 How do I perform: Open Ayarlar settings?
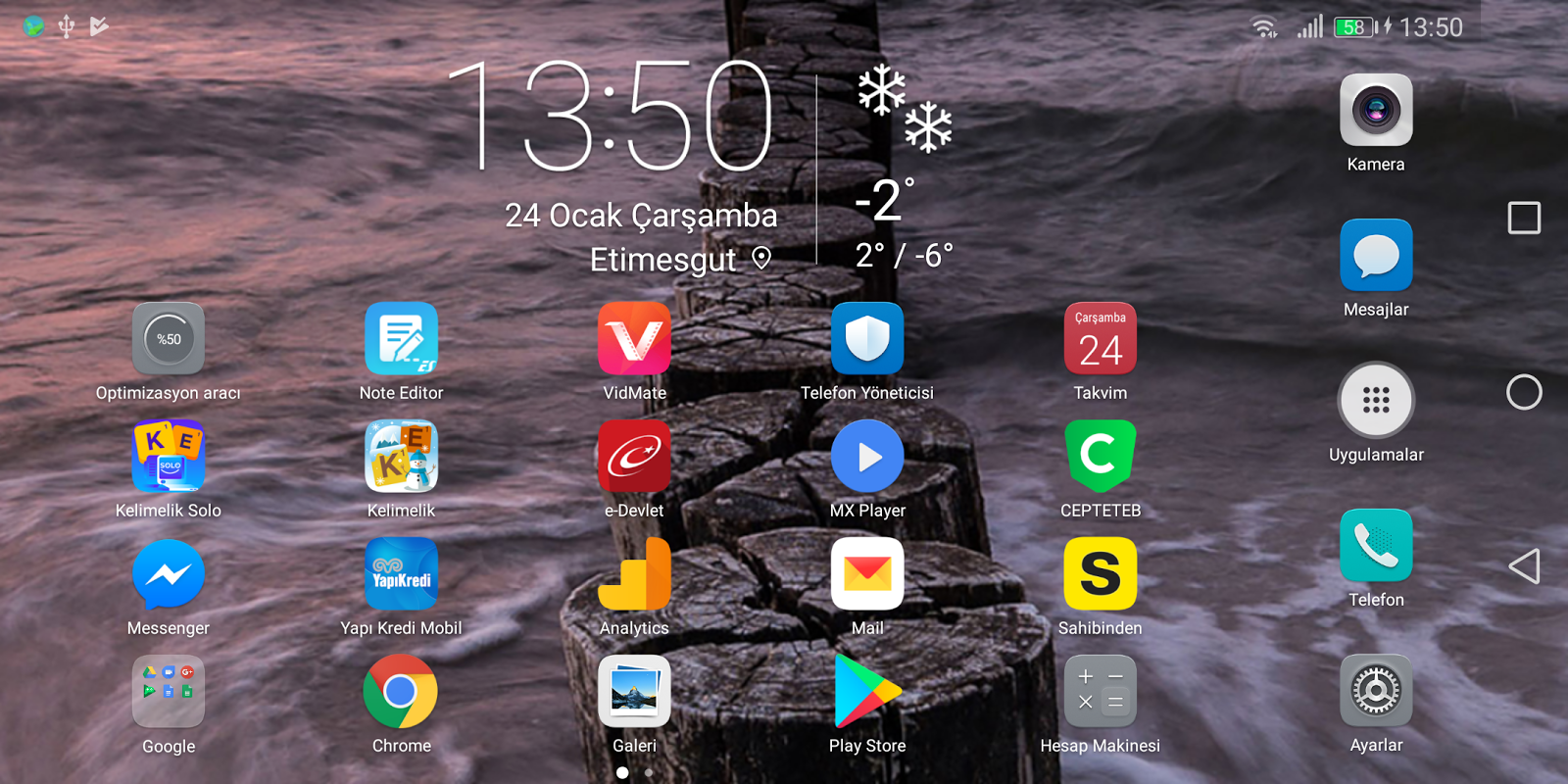(1376, 691)
